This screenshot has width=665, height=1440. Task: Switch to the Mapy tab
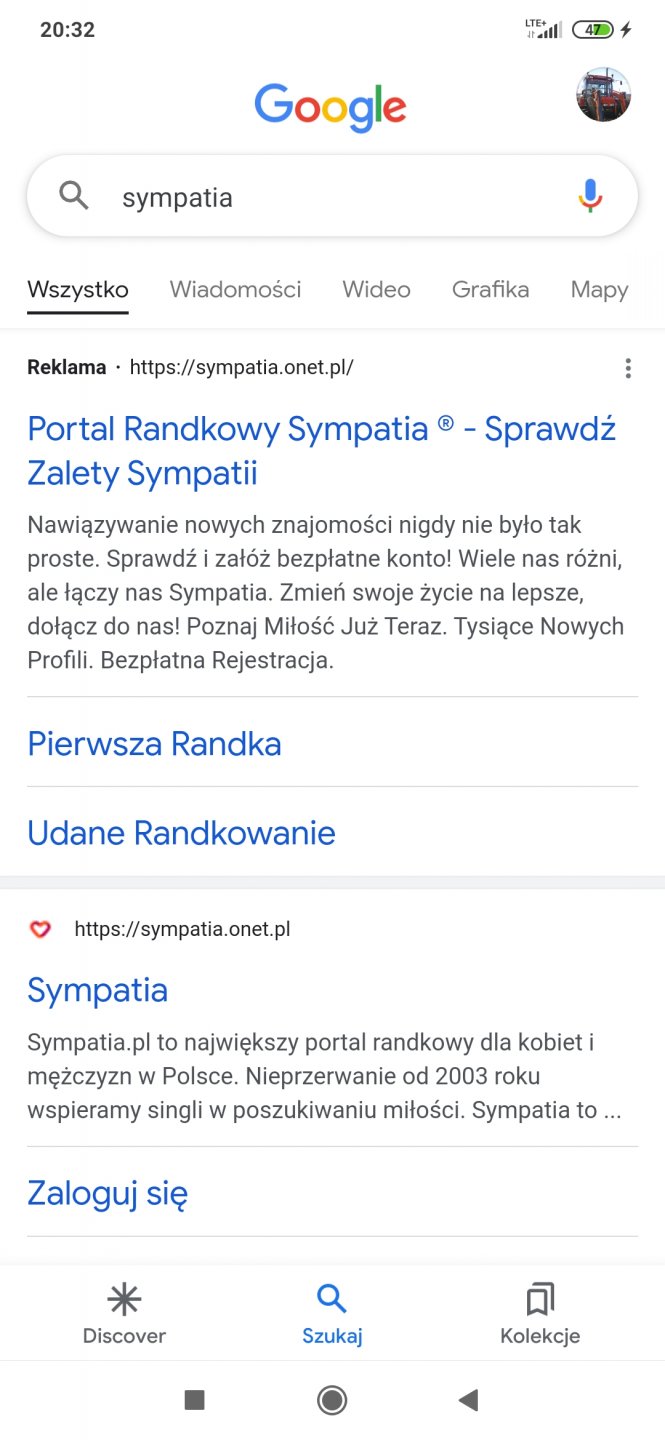[x=599, y=290]
